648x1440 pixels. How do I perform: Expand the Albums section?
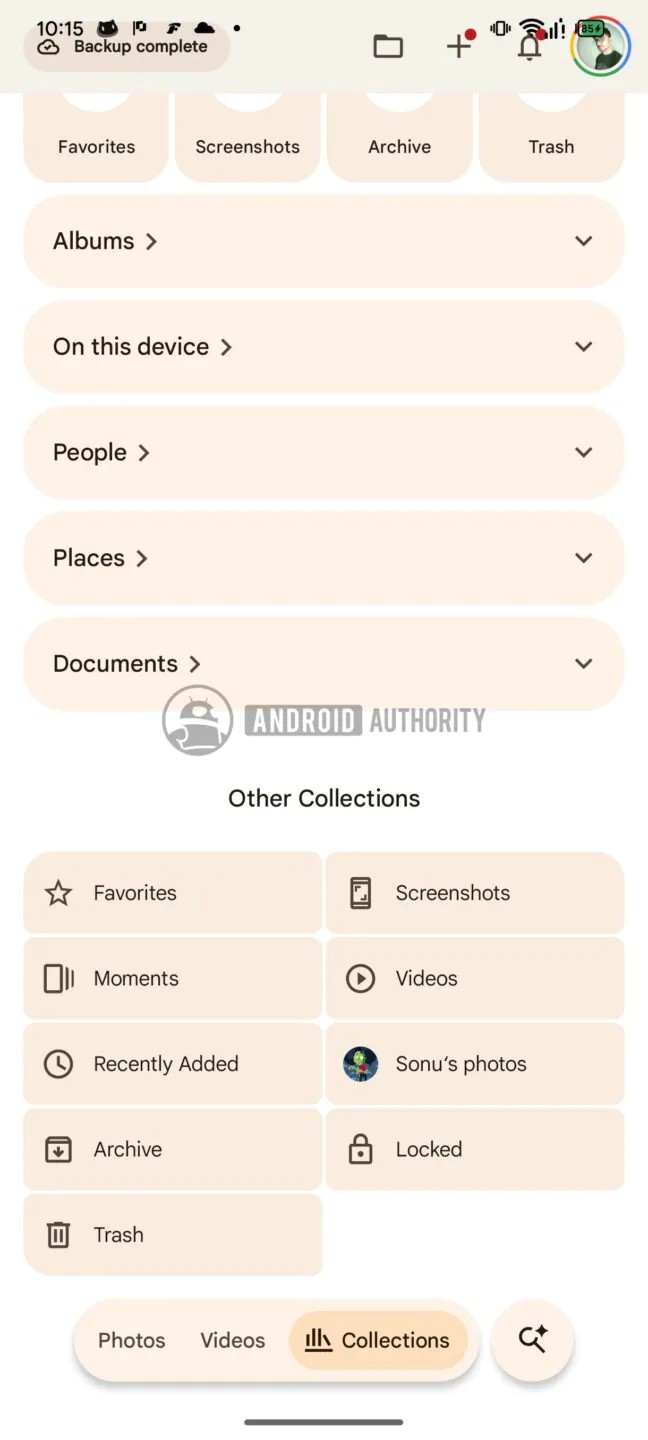coord(584,241)
